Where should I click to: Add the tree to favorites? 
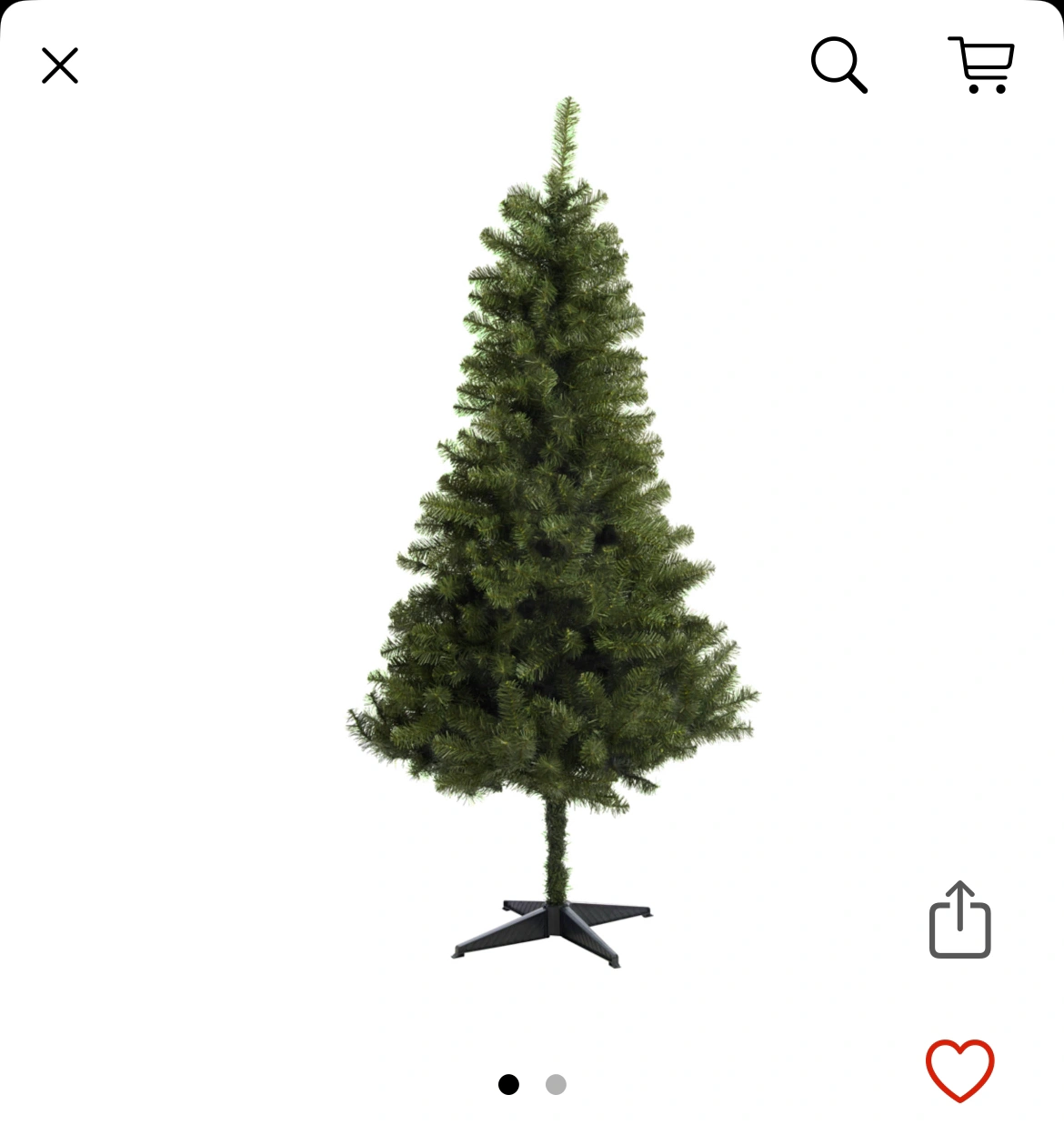959,1070
